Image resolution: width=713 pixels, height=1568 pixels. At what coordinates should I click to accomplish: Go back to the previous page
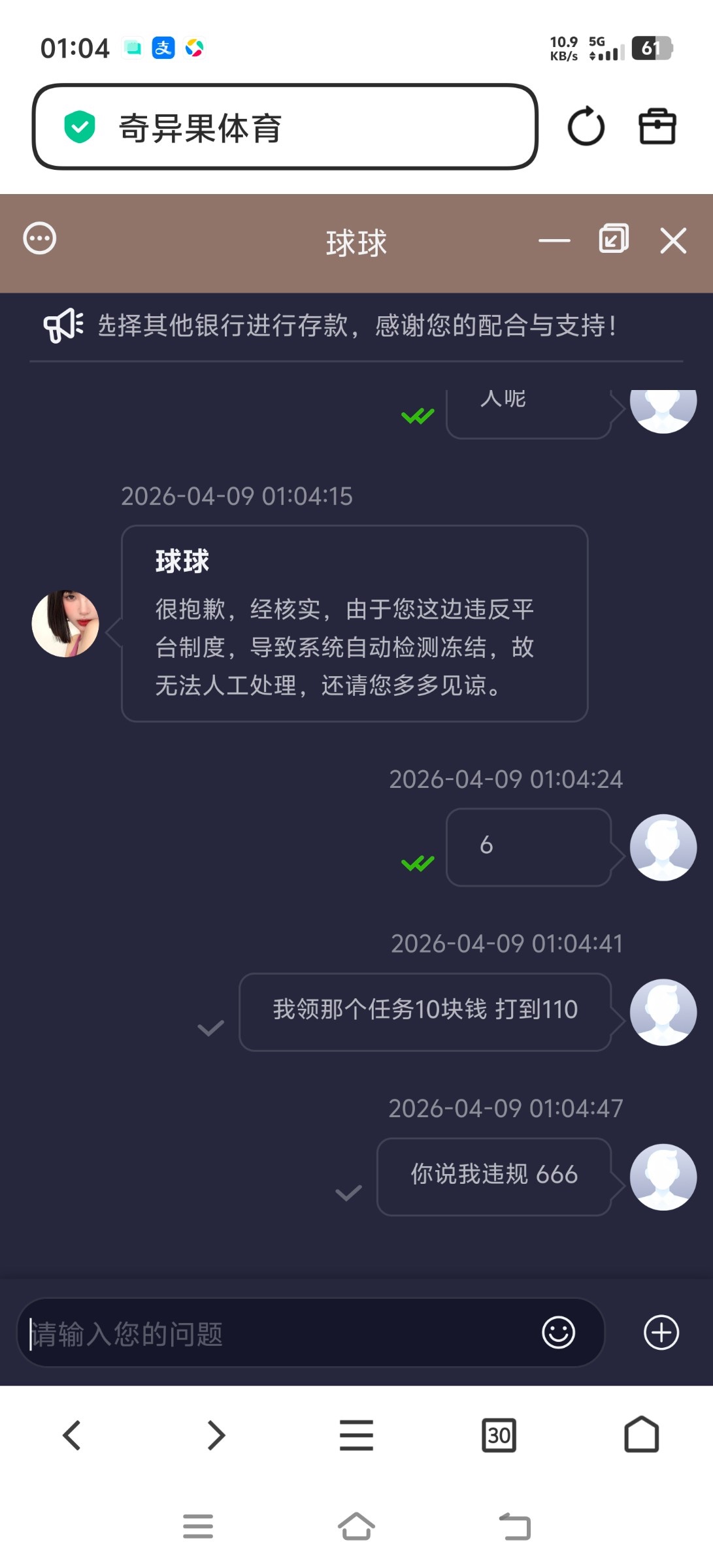pos(71,1435)
